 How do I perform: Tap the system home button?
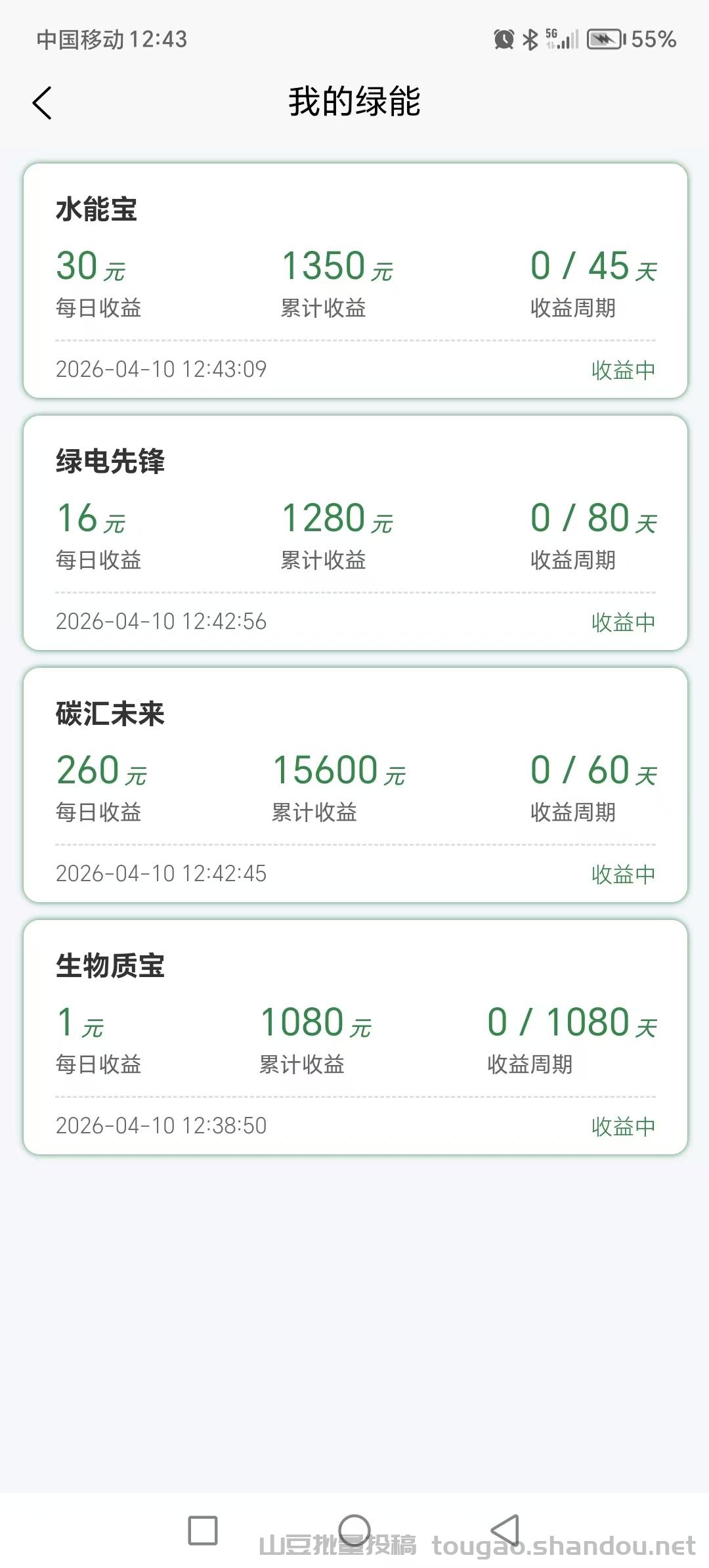click(x=354, y=1531)
